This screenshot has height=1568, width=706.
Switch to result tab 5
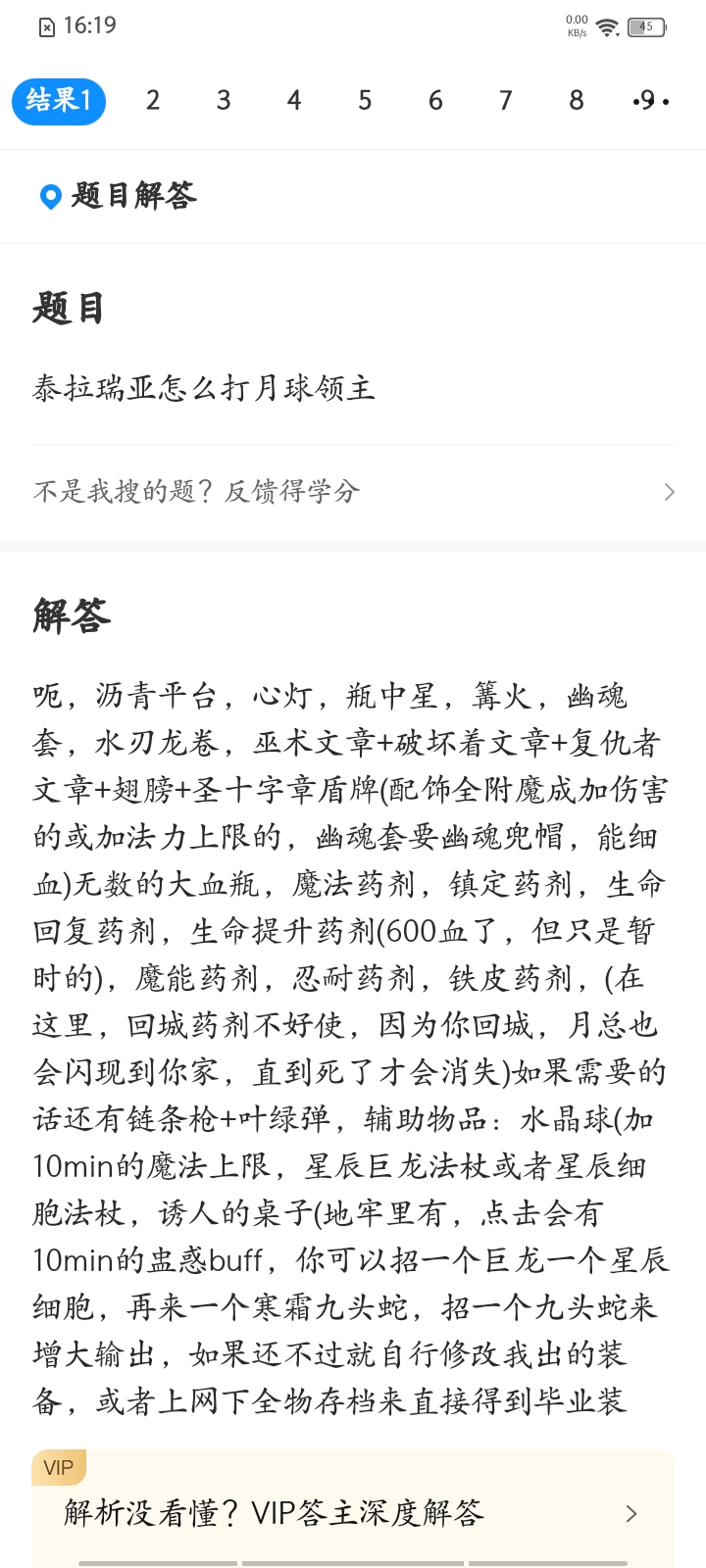(365, 101)
